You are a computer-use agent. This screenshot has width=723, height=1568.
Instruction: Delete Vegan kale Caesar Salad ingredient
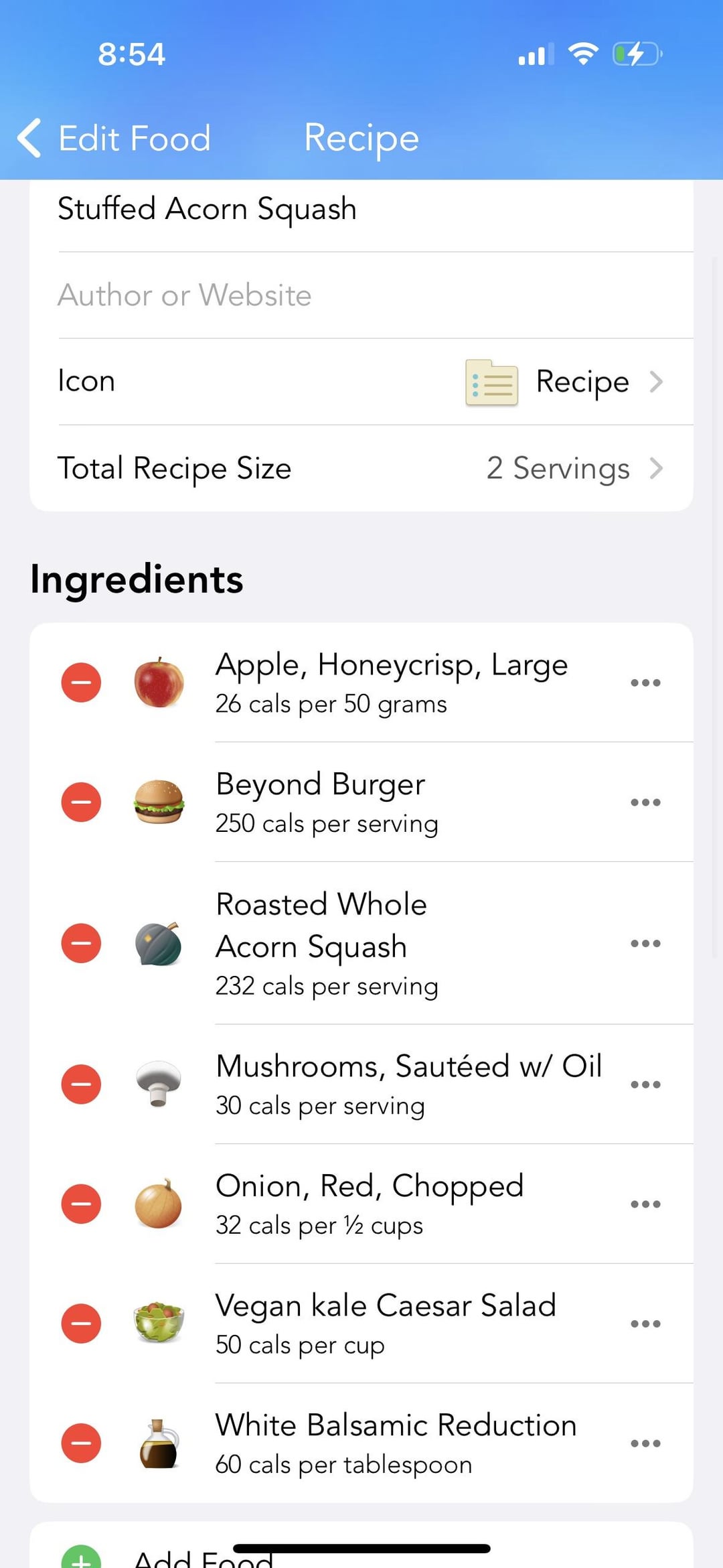coord(81,1324)
